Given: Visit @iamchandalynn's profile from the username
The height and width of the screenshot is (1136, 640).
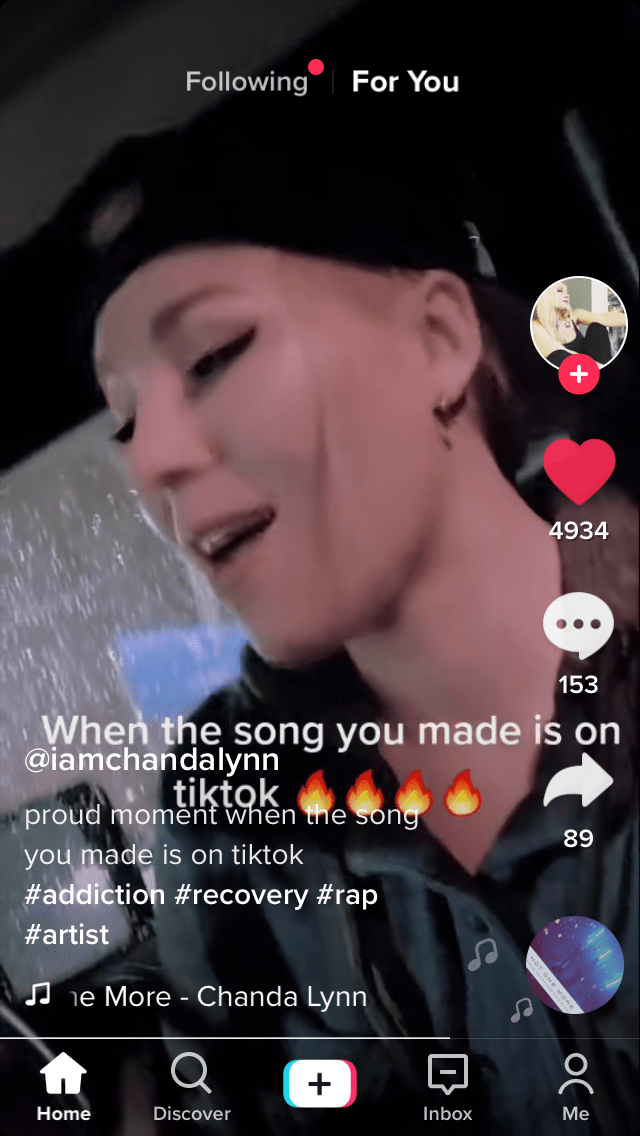Looking at the screenshot, I should tap(152, 759).
